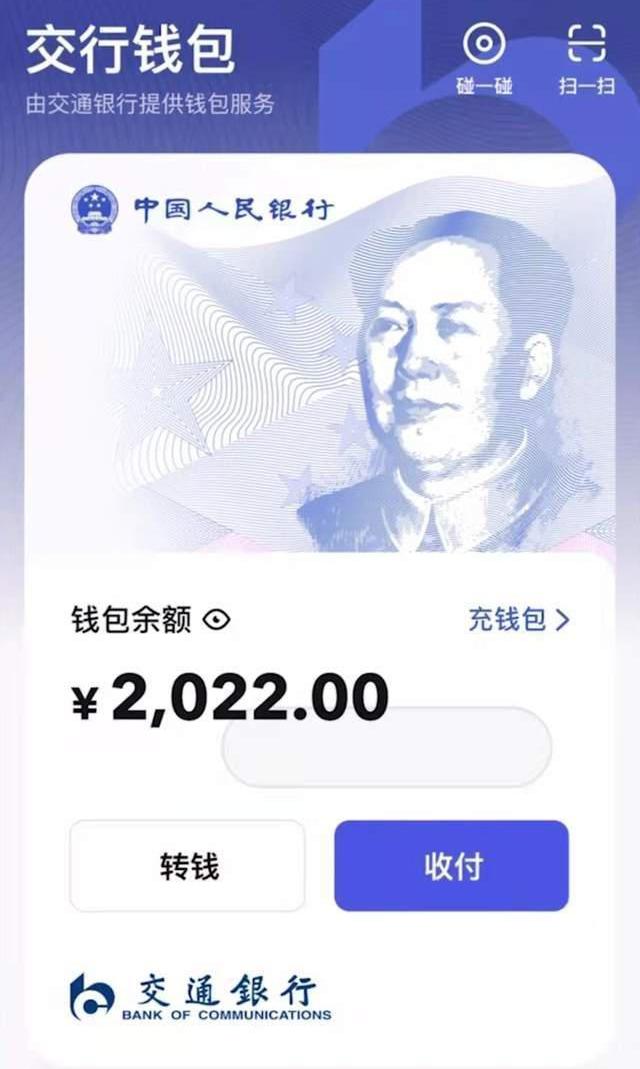Screen dimensions: 640x1069
Task: Open 收付 to receive or pay
Action: [x=451, y=866]
